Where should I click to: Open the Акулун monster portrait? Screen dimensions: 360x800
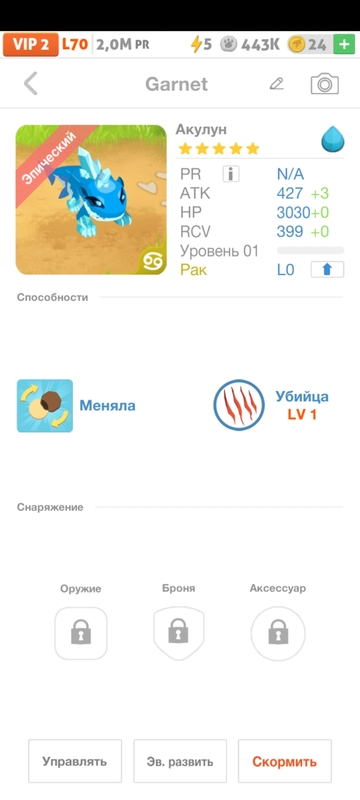pyautogui.click(x=91, y=199)
